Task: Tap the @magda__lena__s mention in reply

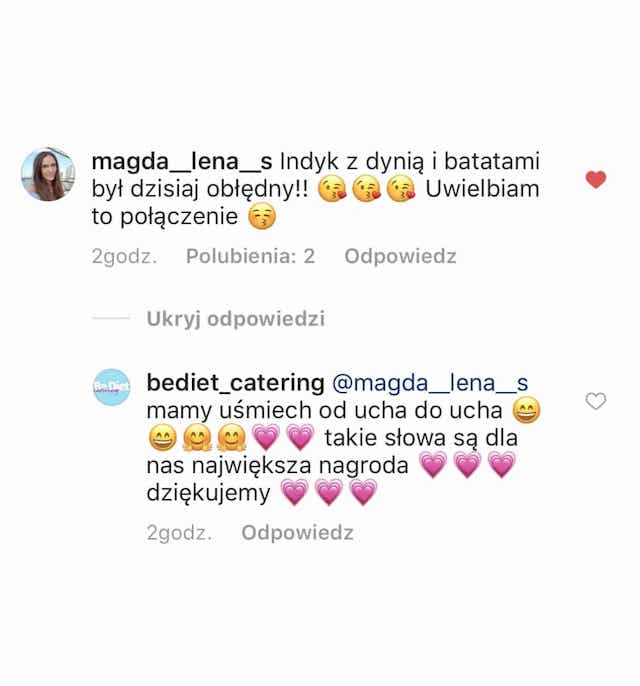Action: (x=429, y=383)
